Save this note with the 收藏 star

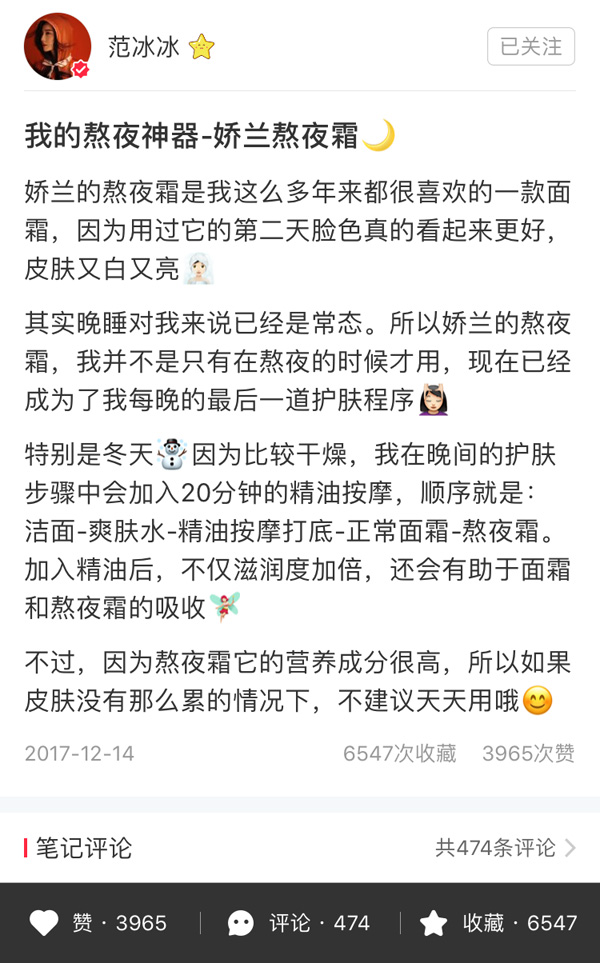(434, 923)
